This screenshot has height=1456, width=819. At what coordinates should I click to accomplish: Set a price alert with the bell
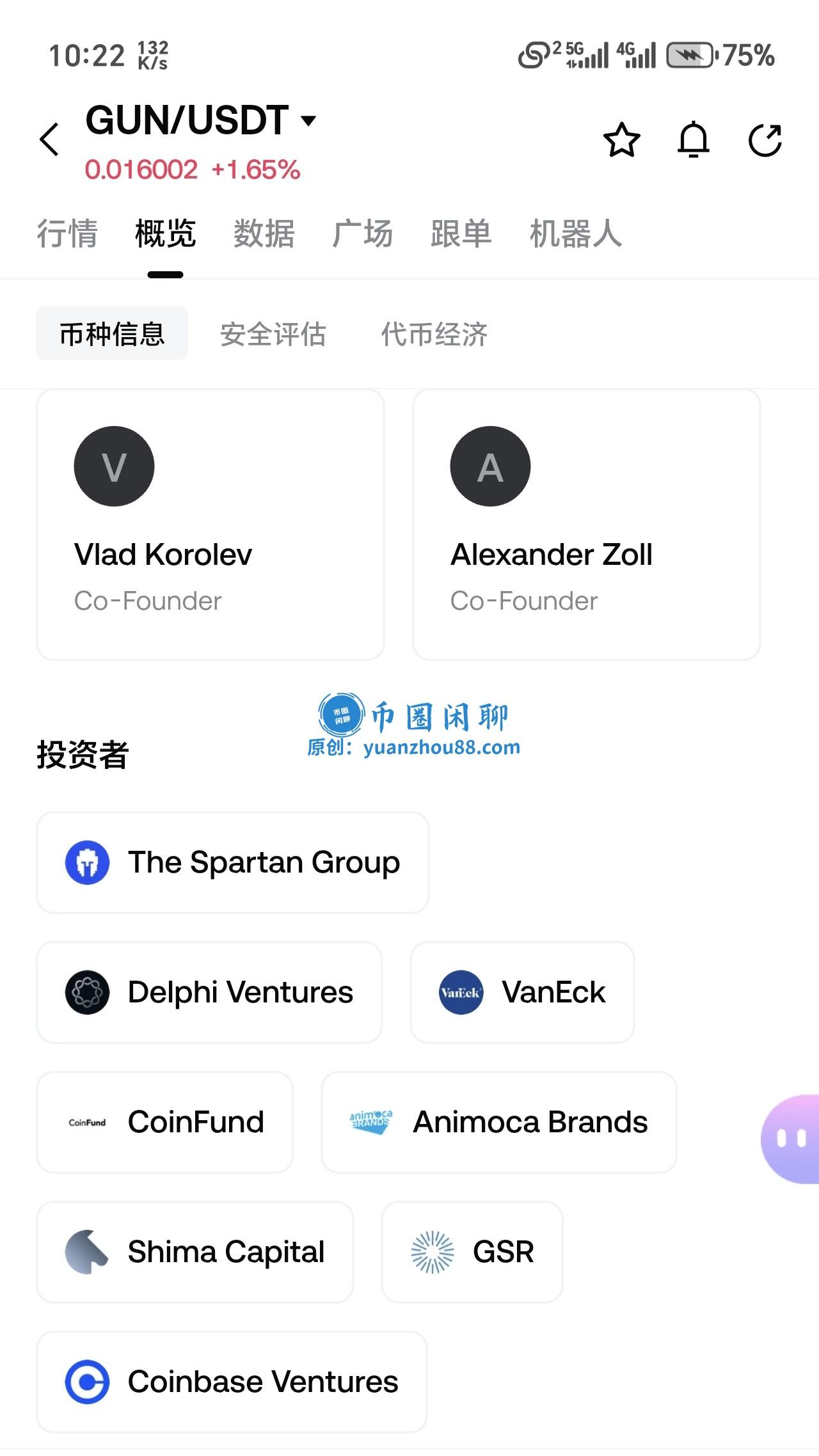coord(694,139)
